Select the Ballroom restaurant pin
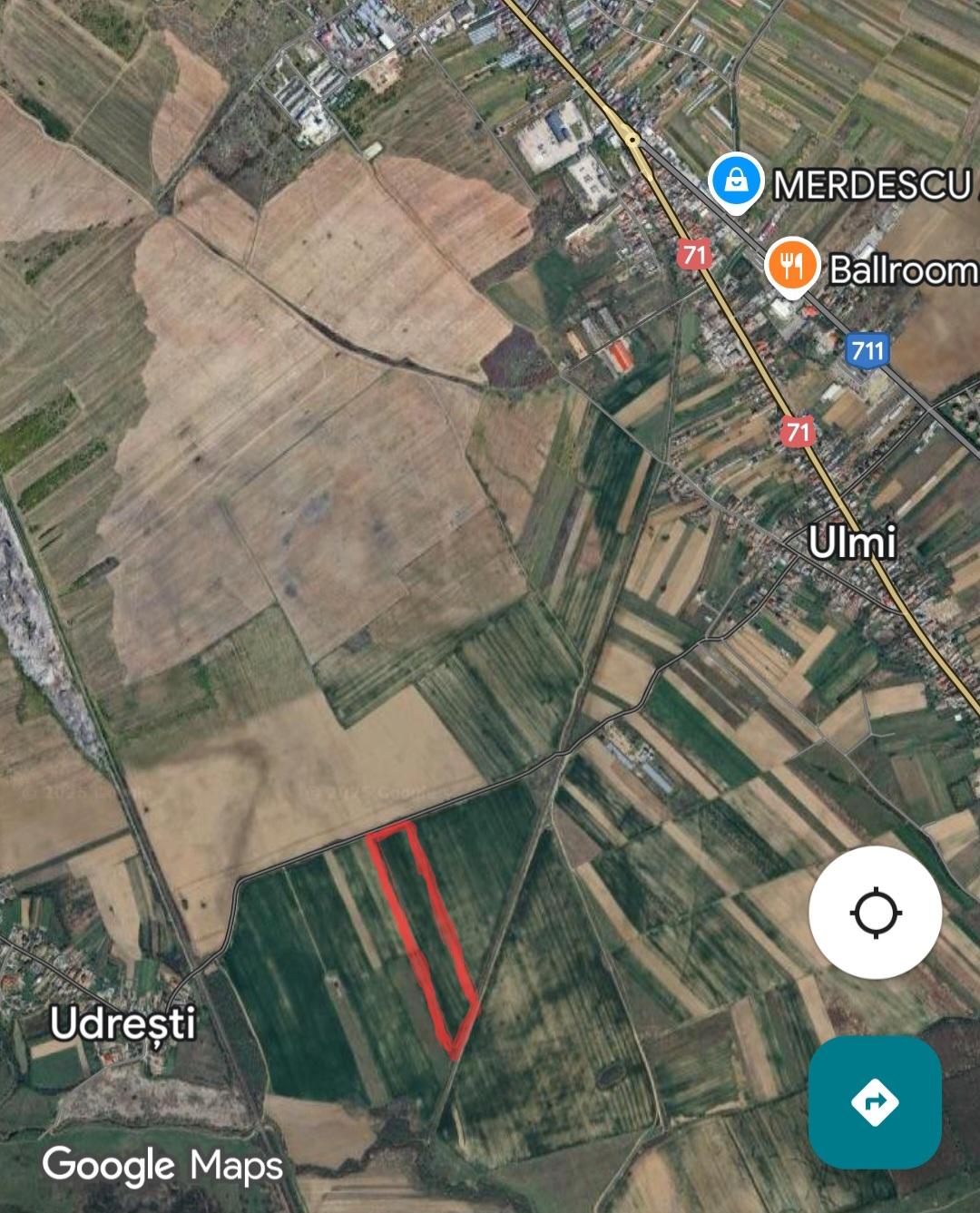This screenshot has width=980, height=1213. point(790,266)
